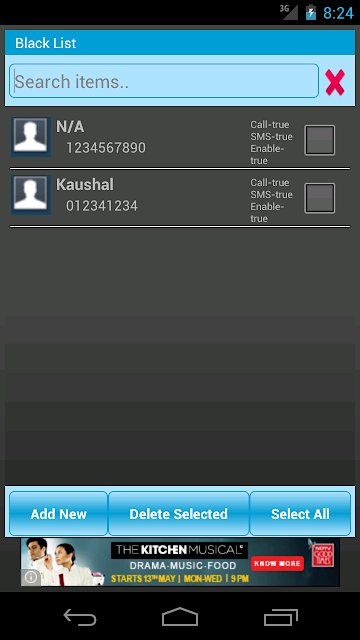Open the ad info icon
The height and width of the screenshot is (640, 360).
tap(31, 577)
